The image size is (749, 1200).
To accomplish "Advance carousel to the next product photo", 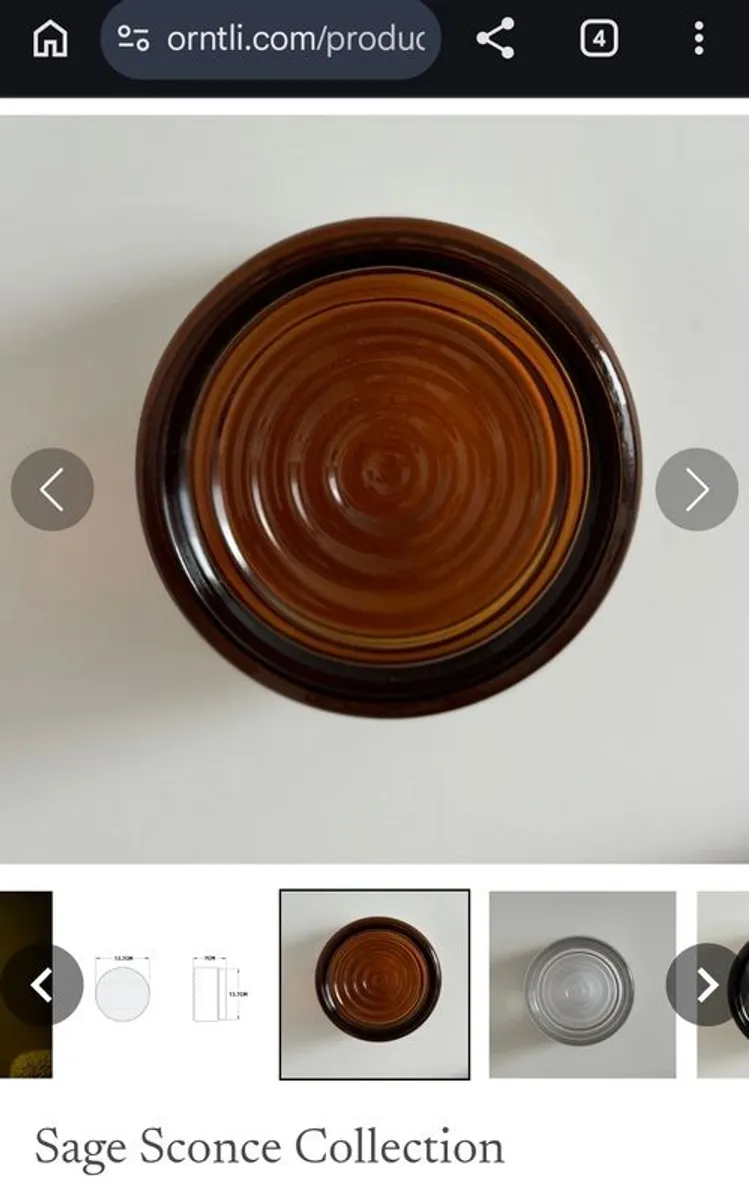I will [696, 488].
